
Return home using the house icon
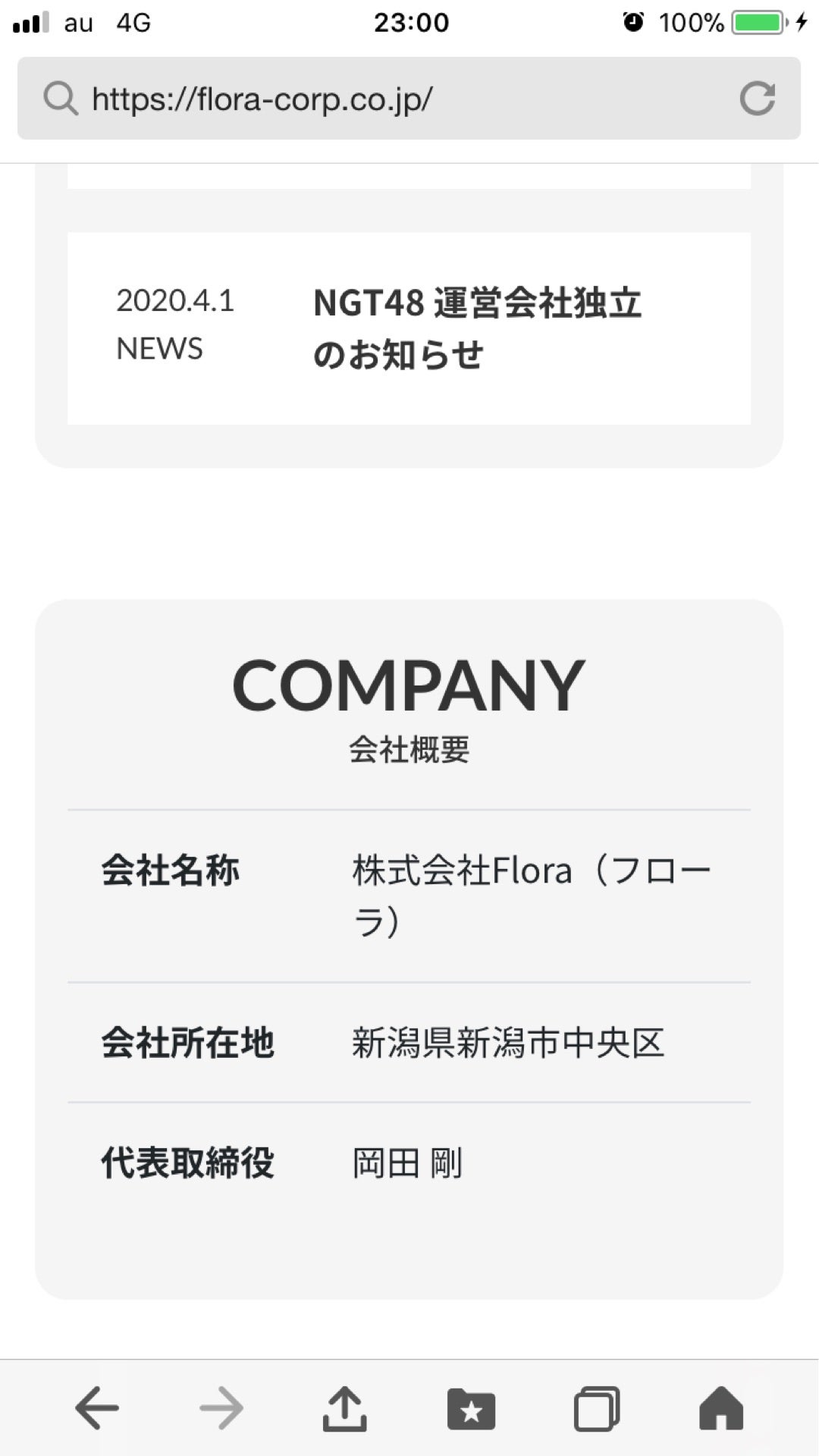click(x=722, y=1407)
